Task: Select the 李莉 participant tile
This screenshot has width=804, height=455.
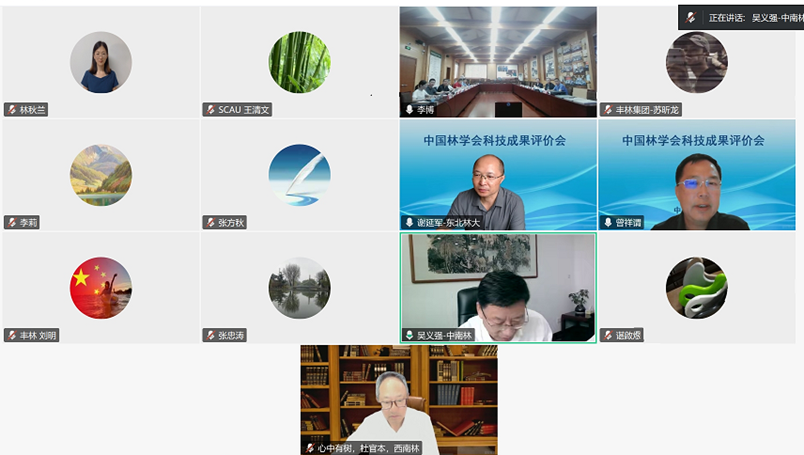Action: pyautogui.click(x=100, y=176)
